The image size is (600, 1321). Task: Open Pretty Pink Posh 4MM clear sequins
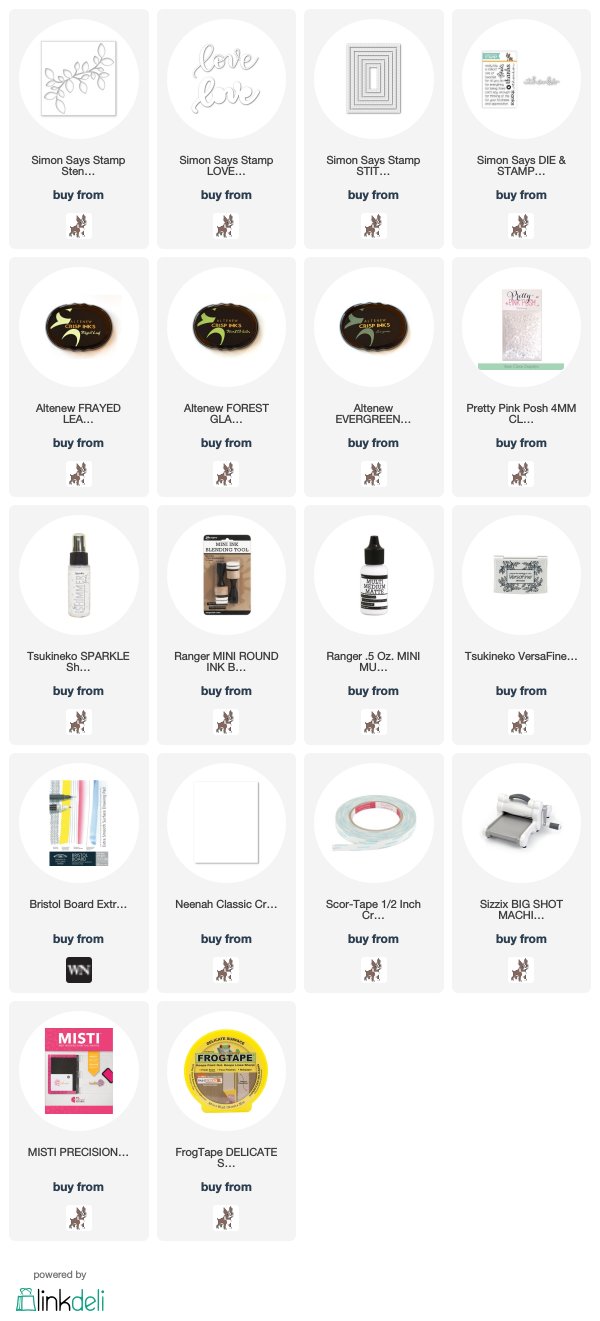click(x=521, y=325)
